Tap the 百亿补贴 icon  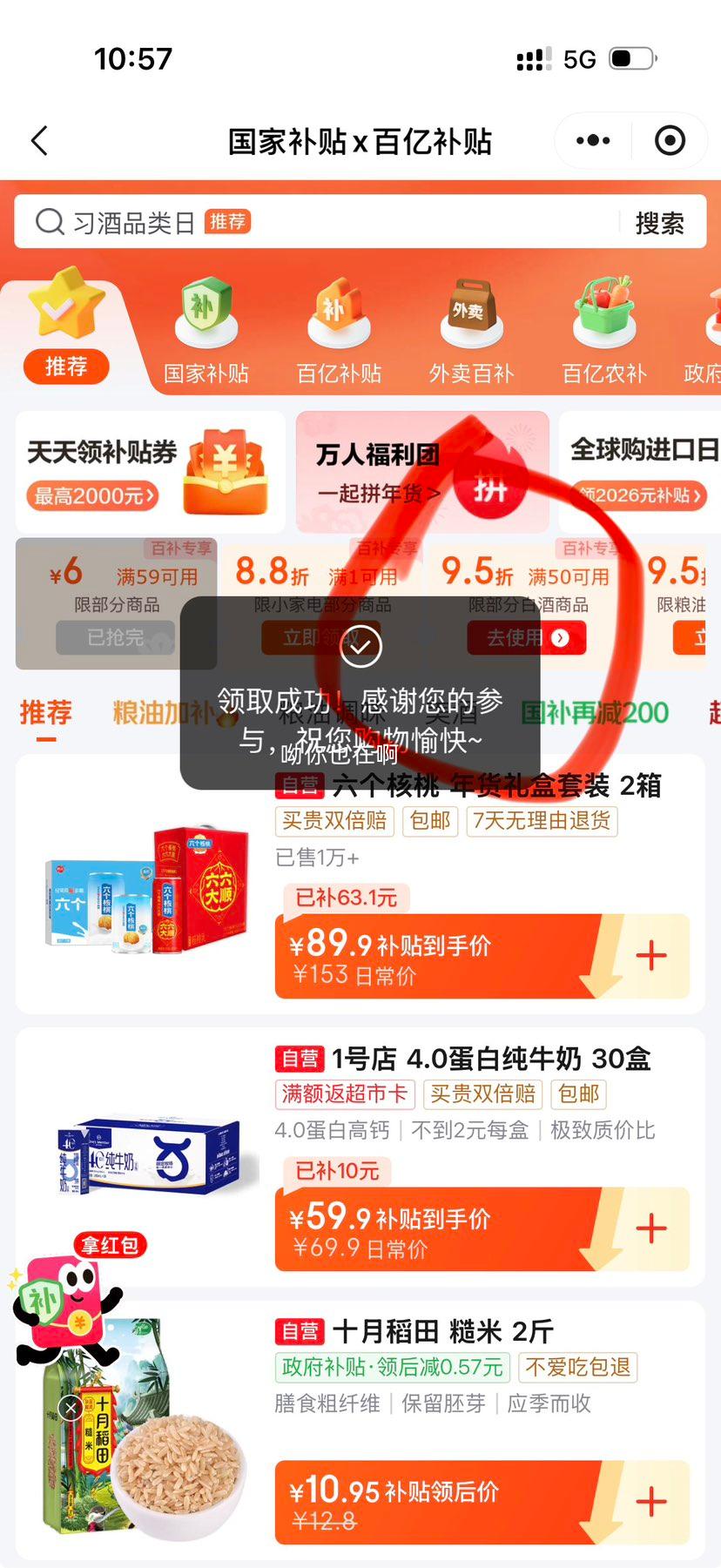tap(338, 311)
